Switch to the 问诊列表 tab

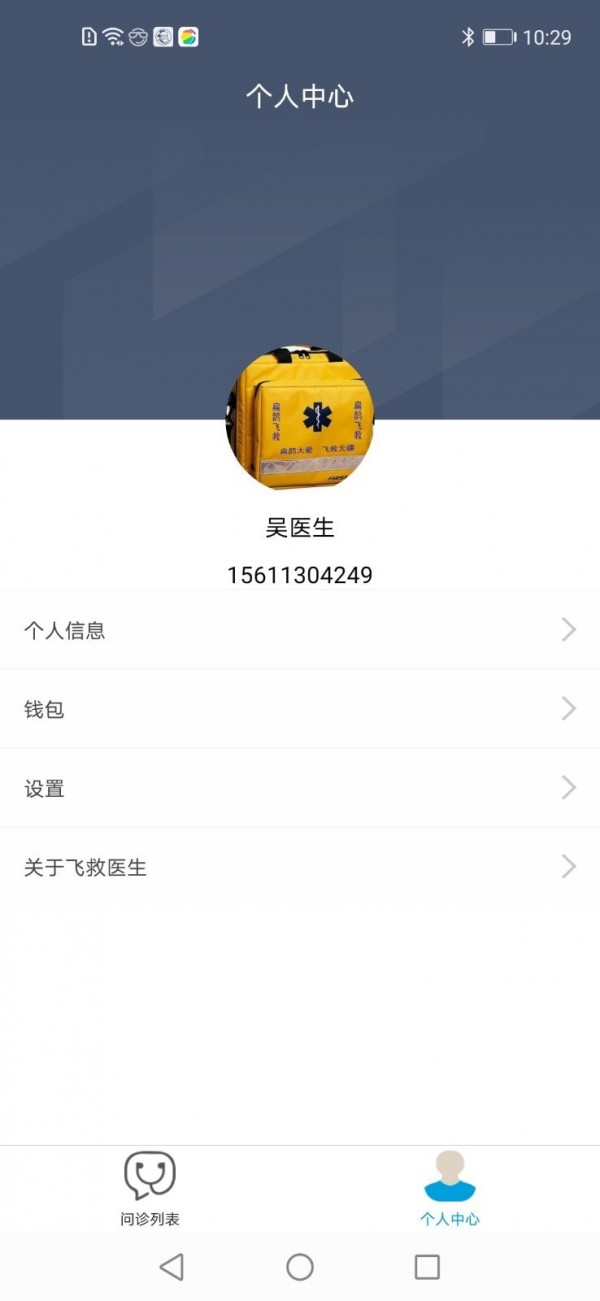tap(150, 1188)
